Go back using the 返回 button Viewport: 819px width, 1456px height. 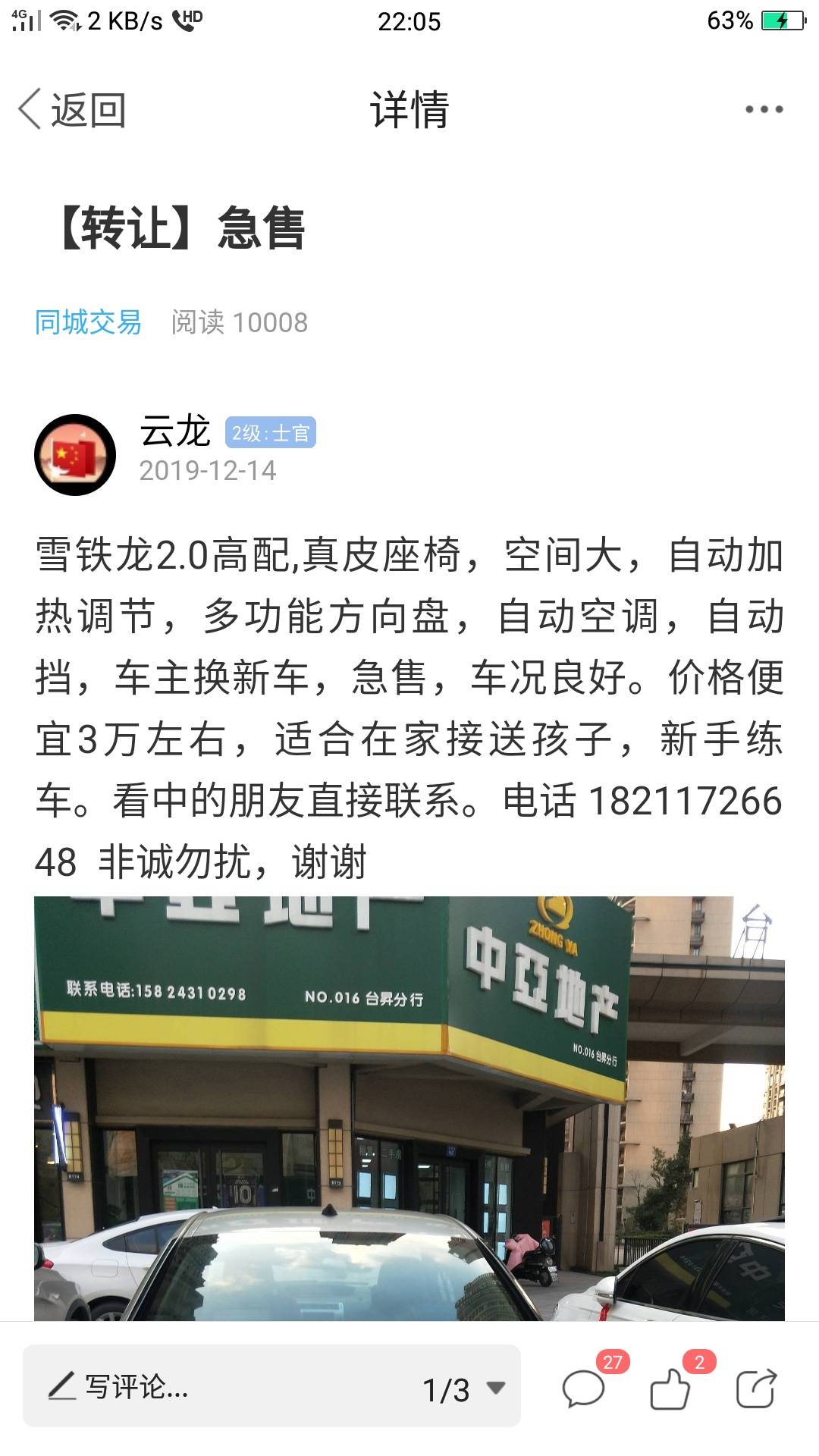(x=72, y=110)
